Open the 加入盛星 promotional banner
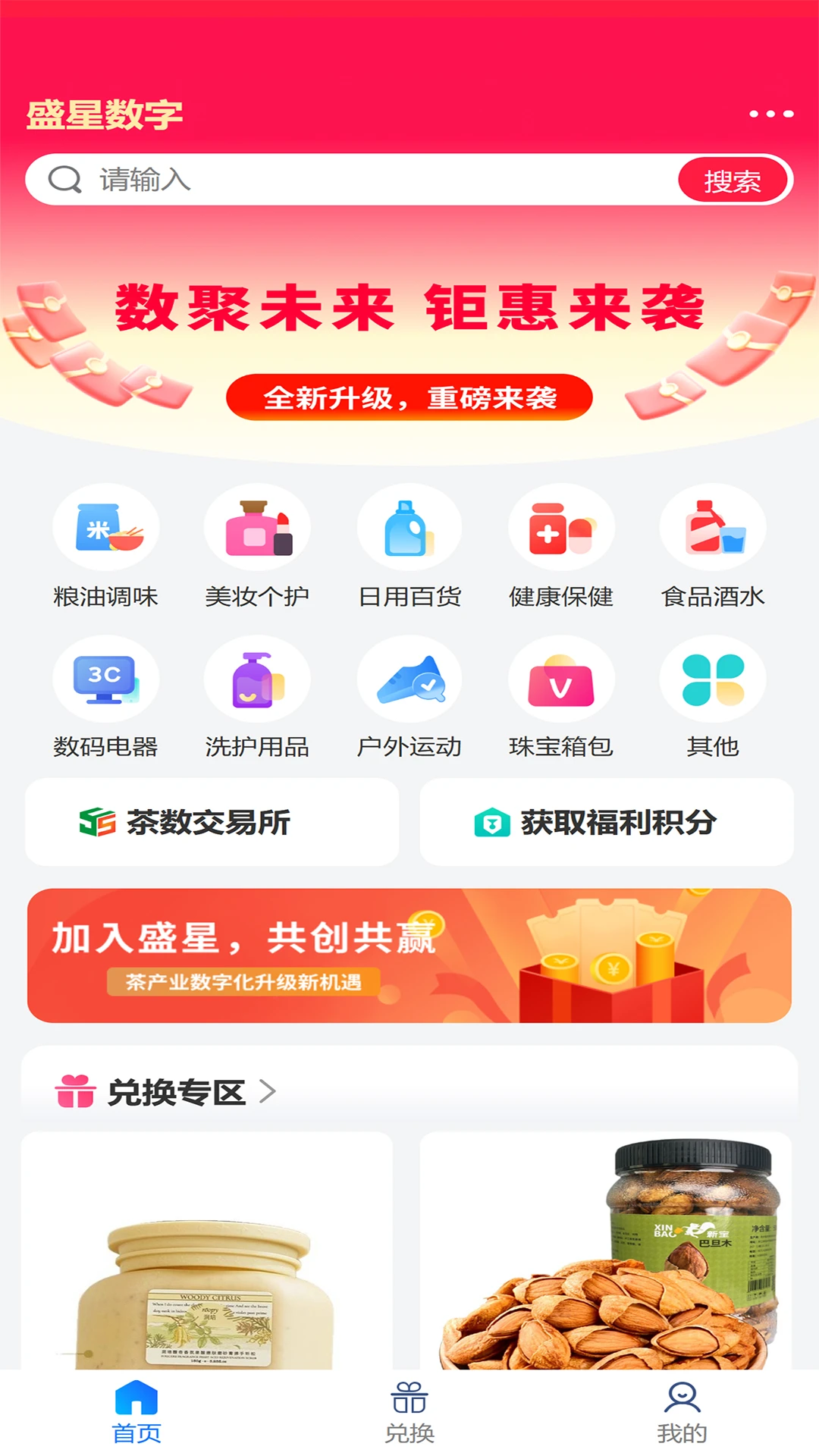This screenshot has height=1456, width=819. pos(409,954)
